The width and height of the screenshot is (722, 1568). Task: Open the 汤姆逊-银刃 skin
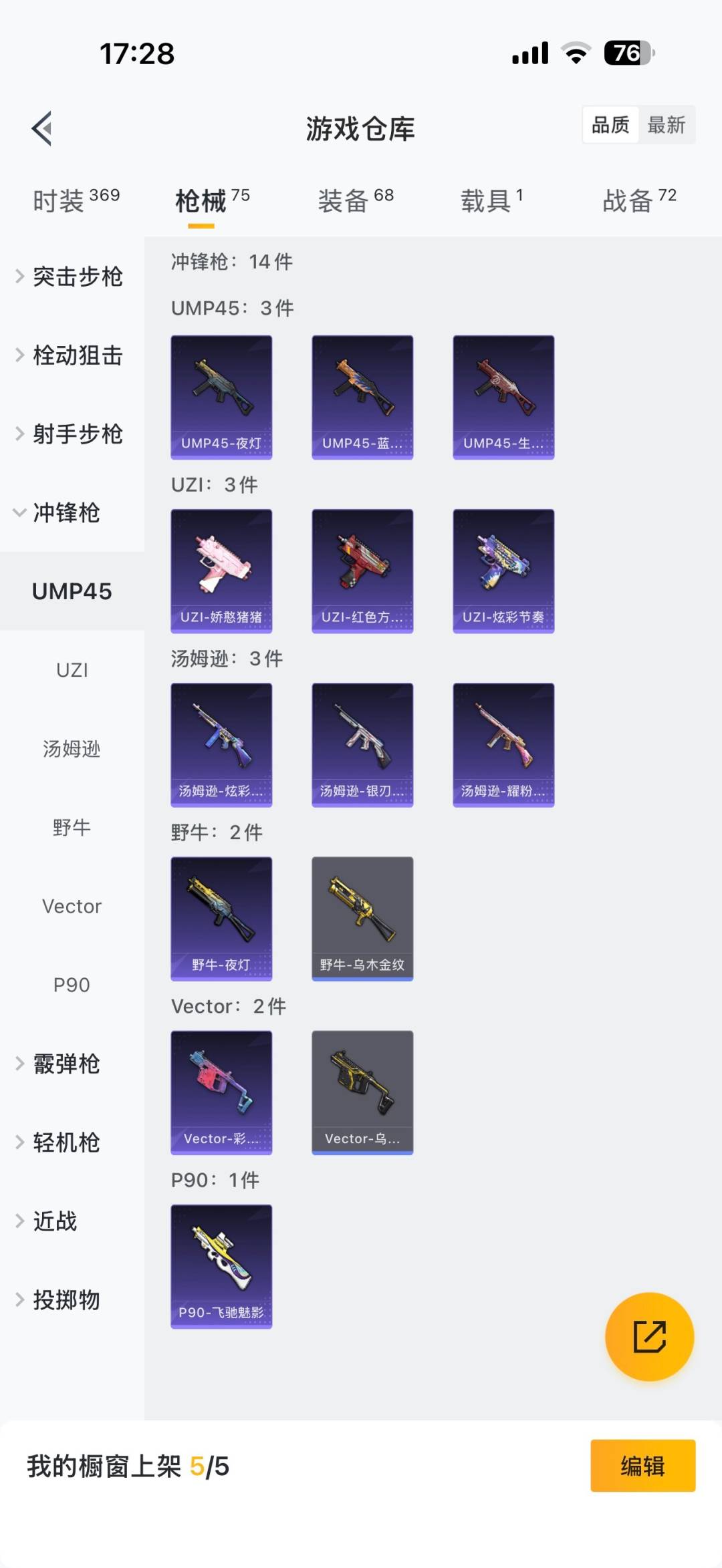point(362,744)
